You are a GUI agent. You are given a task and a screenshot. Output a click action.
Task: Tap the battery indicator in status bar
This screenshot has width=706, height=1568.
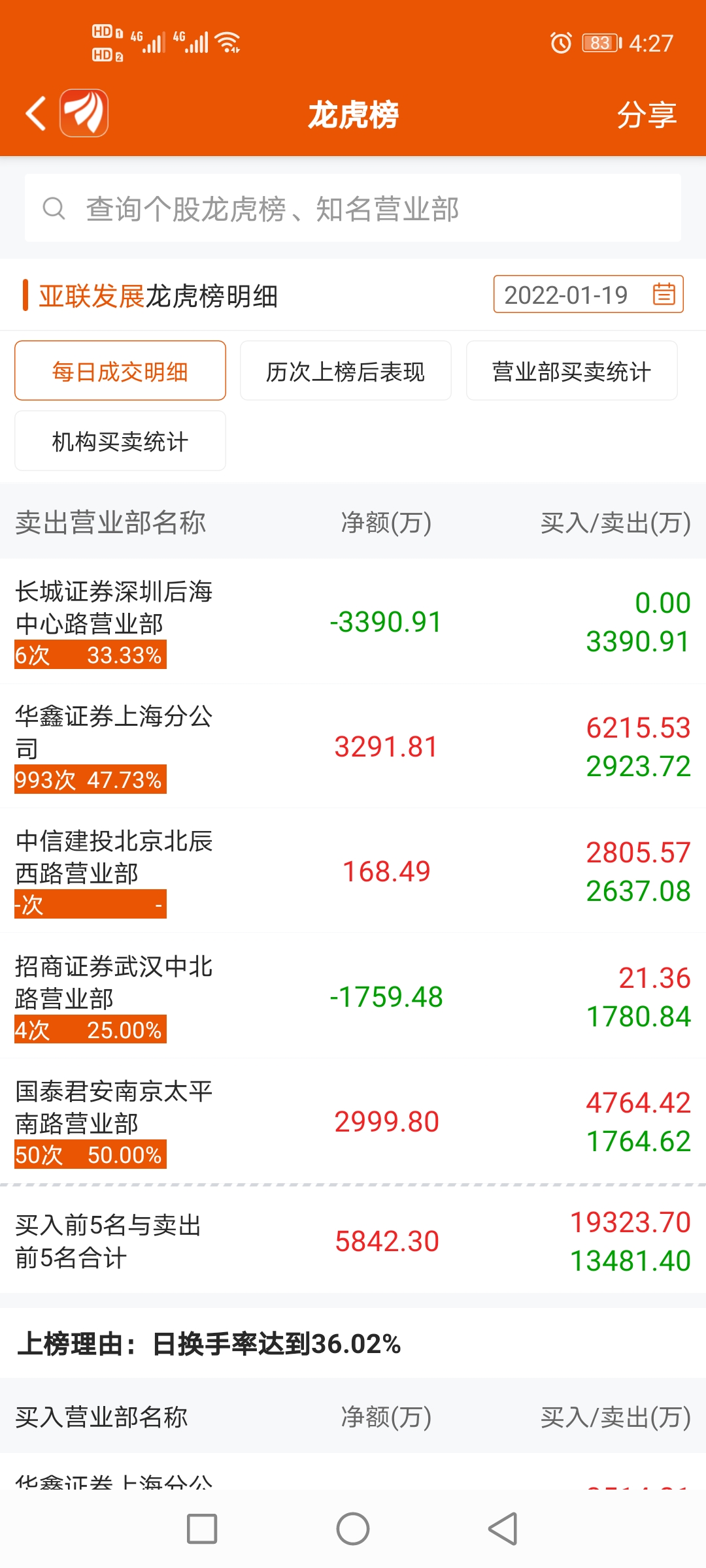[596, 43]
